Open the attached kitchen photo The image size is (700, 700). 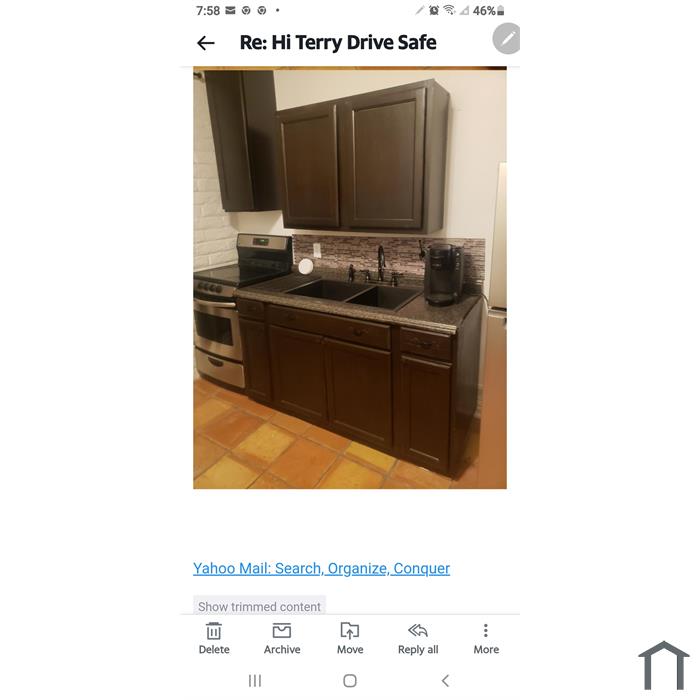(x=349, y=278)
